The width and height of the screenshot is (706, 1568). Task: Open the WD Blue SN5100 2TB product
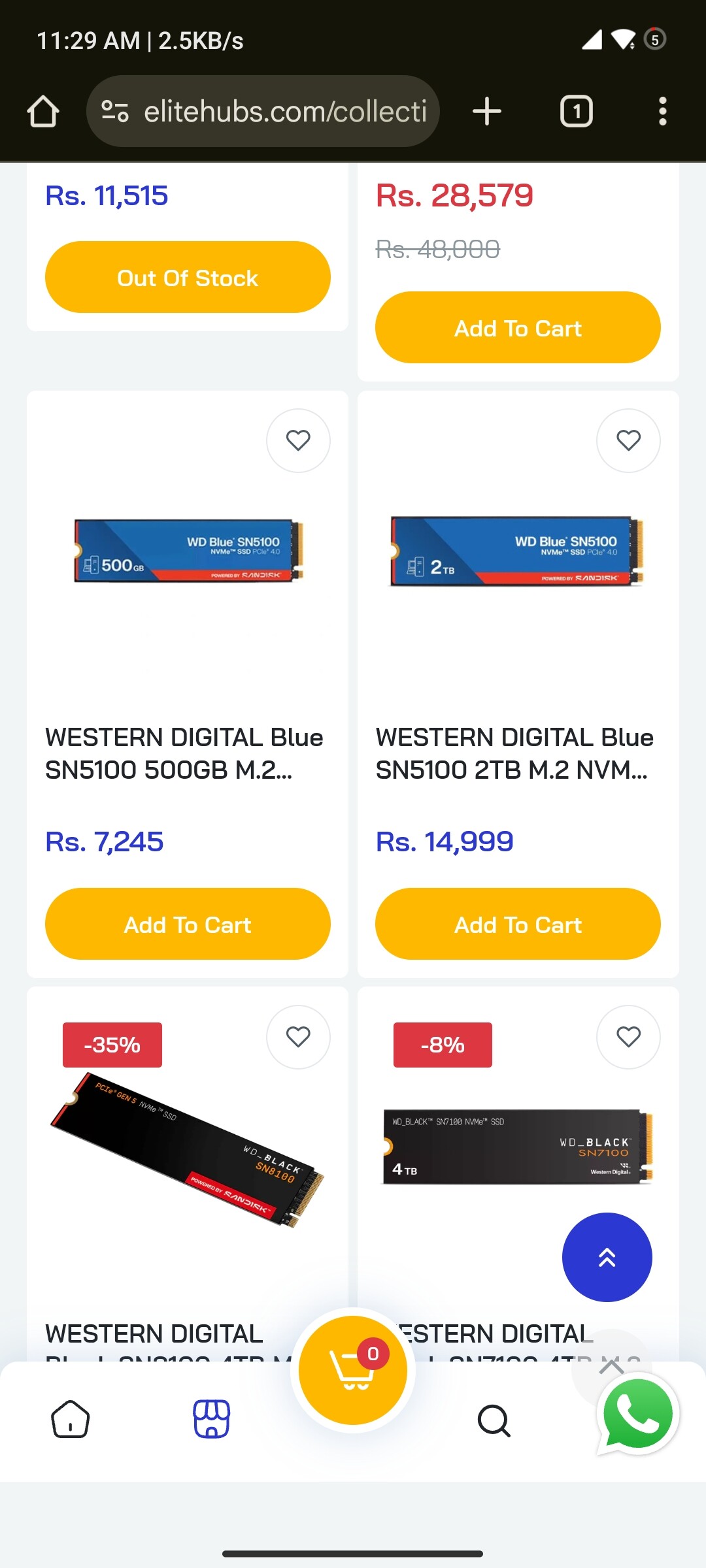[514, 753]
